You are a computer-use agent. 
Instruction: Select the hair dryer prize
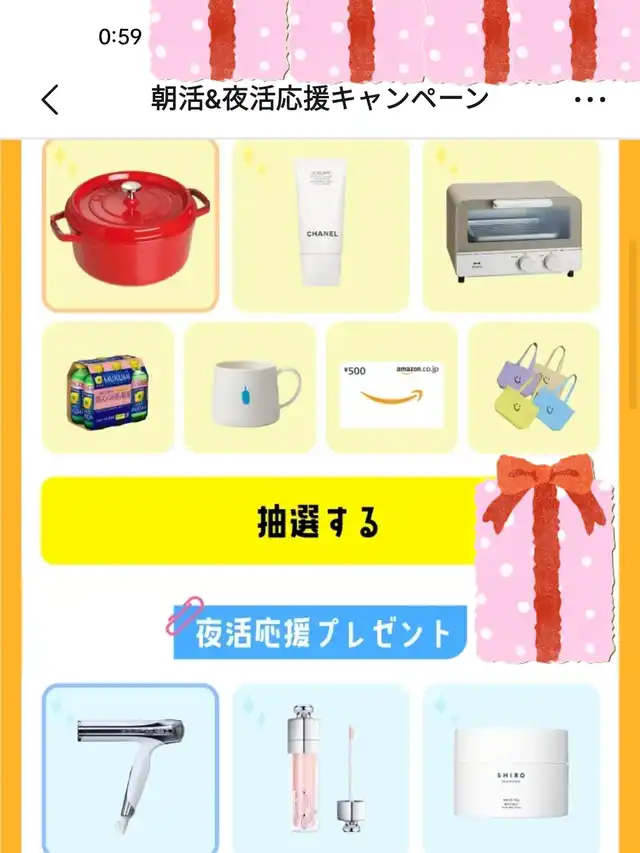[x=131, y=769]
